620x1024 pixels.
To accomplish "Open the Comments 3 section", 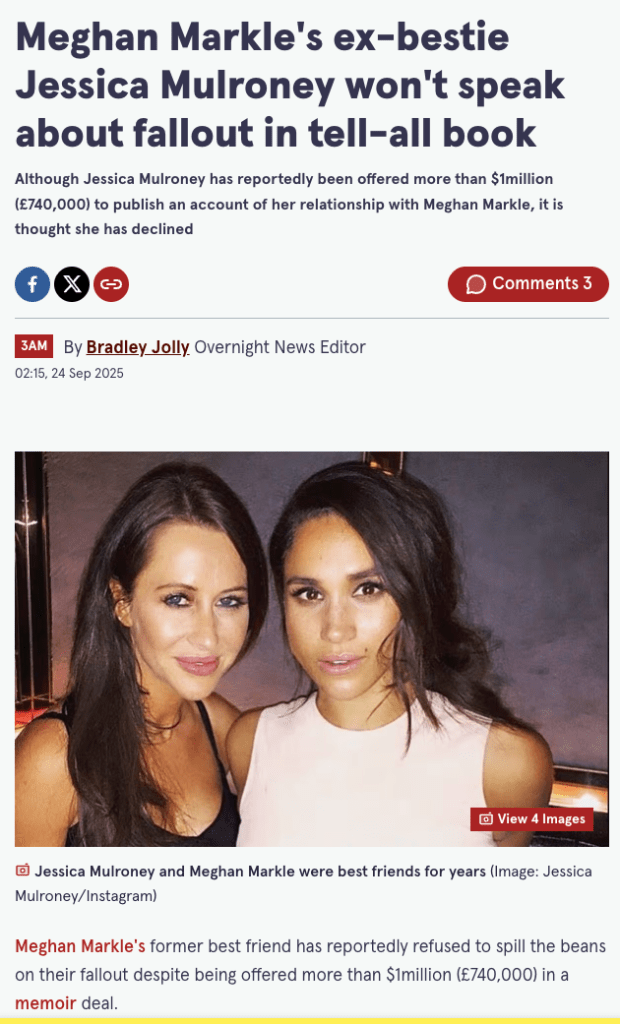I will click(528, 284).
